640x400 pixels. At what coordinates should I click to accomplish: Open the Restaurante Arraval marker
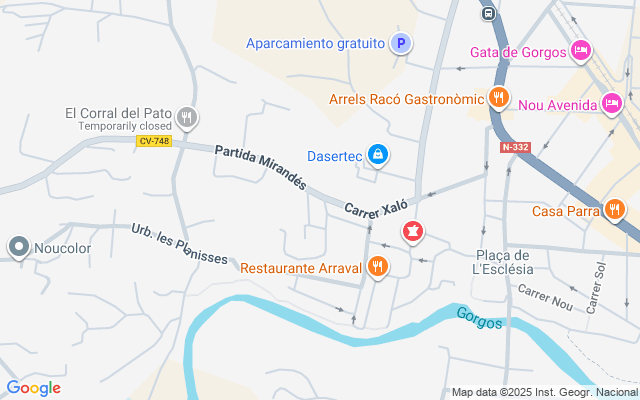click(x=377, y=266)
